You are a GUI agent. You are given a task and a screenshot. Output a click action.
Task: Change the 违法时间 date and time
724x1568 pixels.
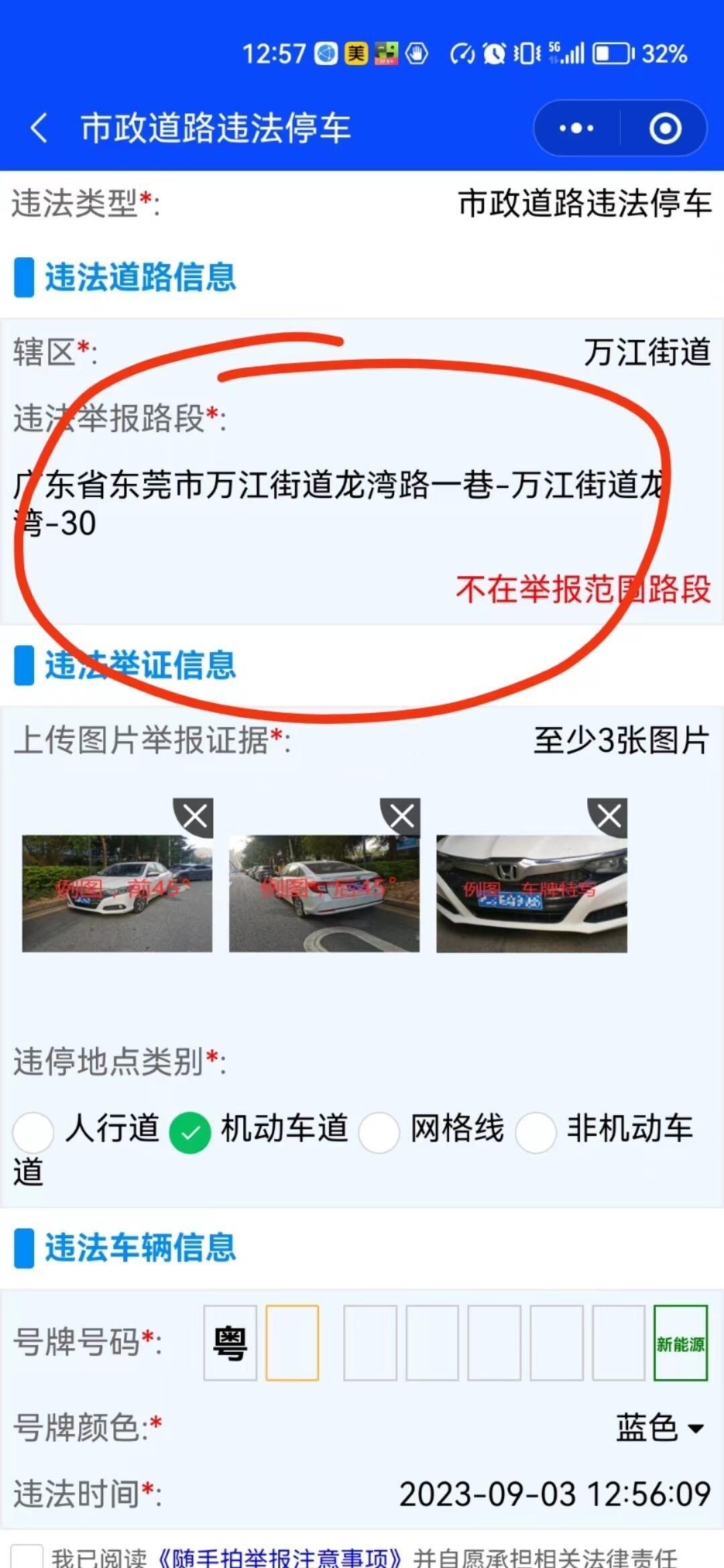point(554,1494)
